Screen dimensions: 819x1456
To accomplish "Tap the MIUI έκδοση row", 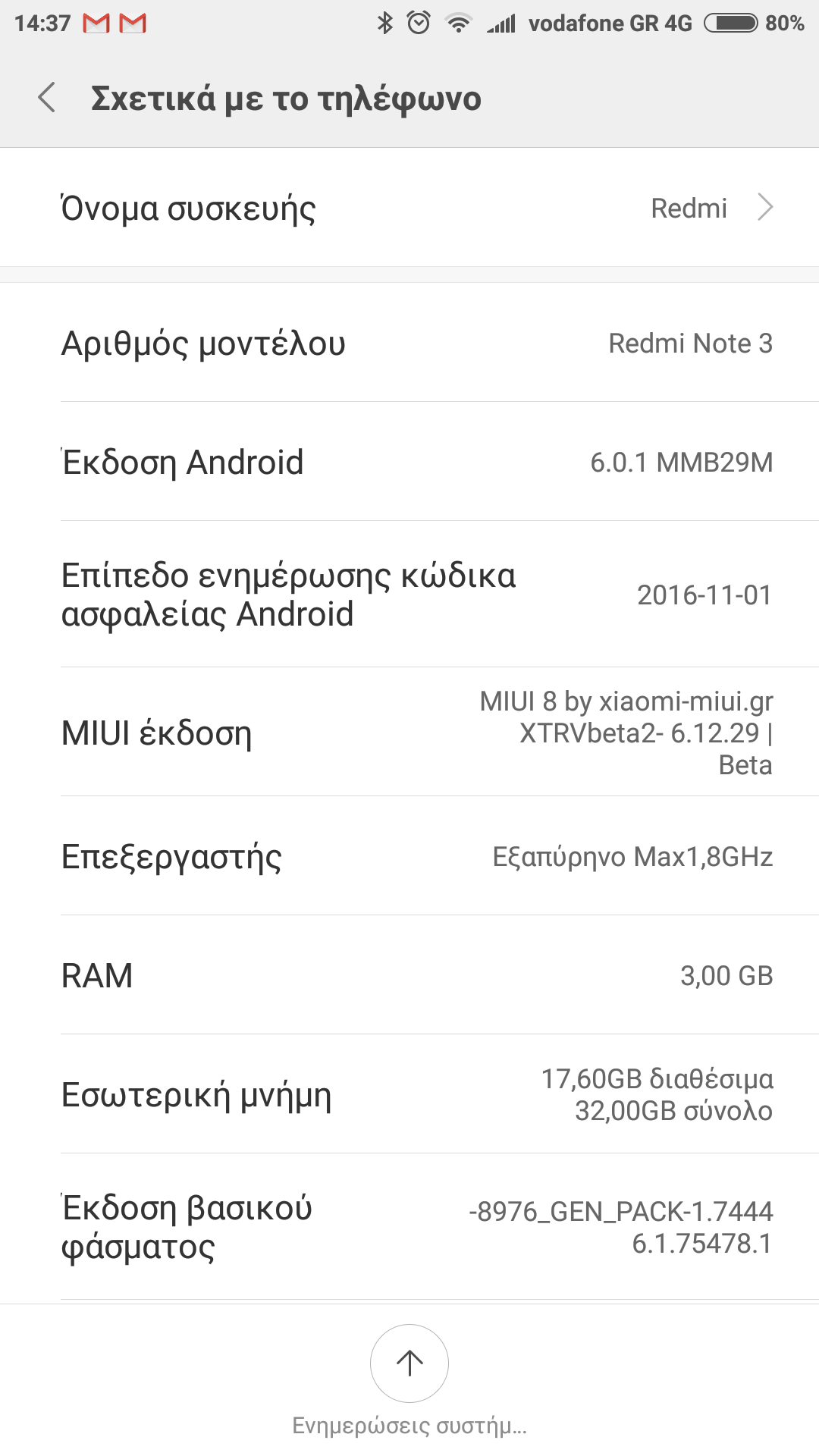I will click(409, 733).
